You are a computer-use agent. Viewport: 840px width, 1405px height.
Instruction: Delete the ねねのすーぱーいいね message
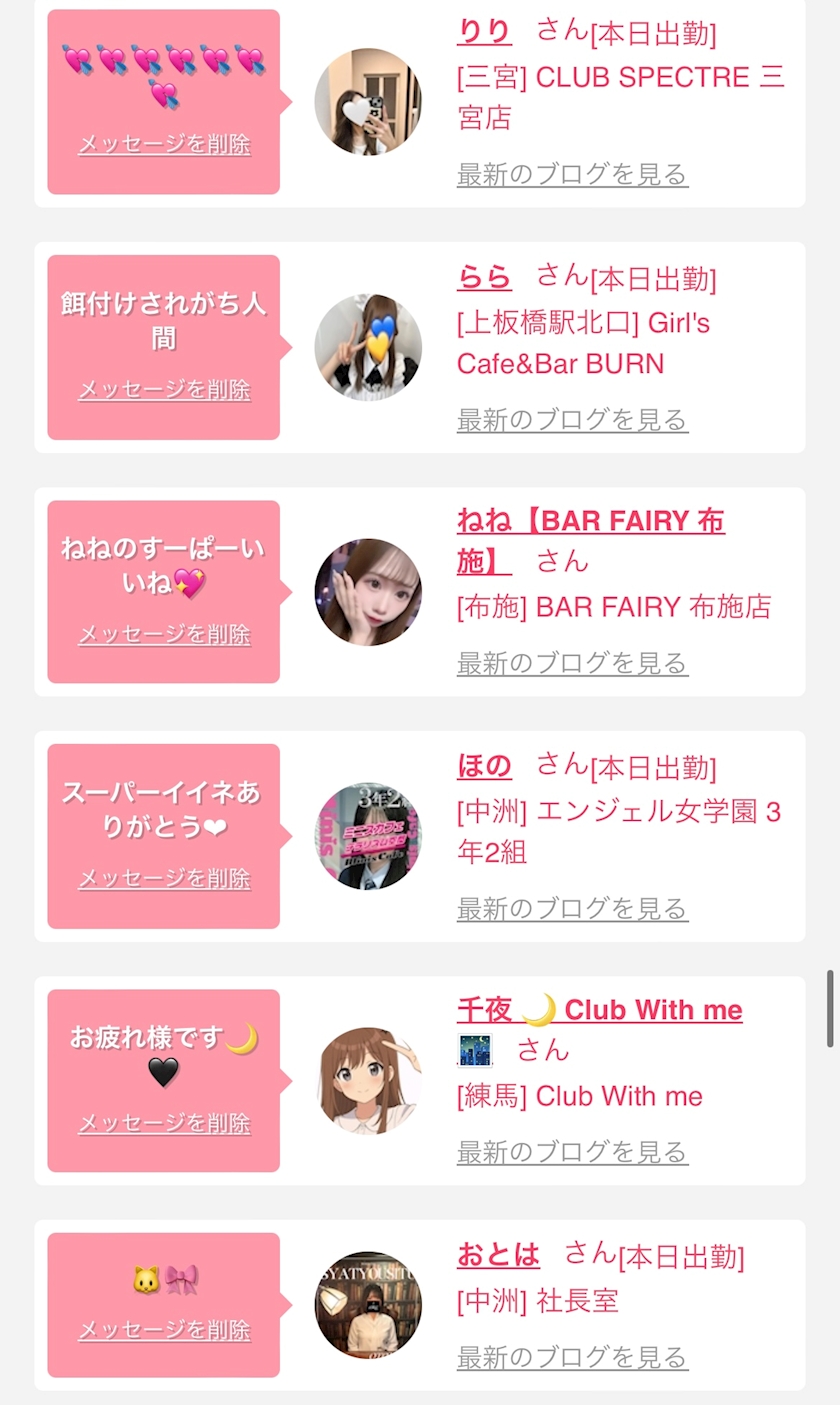pyautogui.click(x=164, y=635)
